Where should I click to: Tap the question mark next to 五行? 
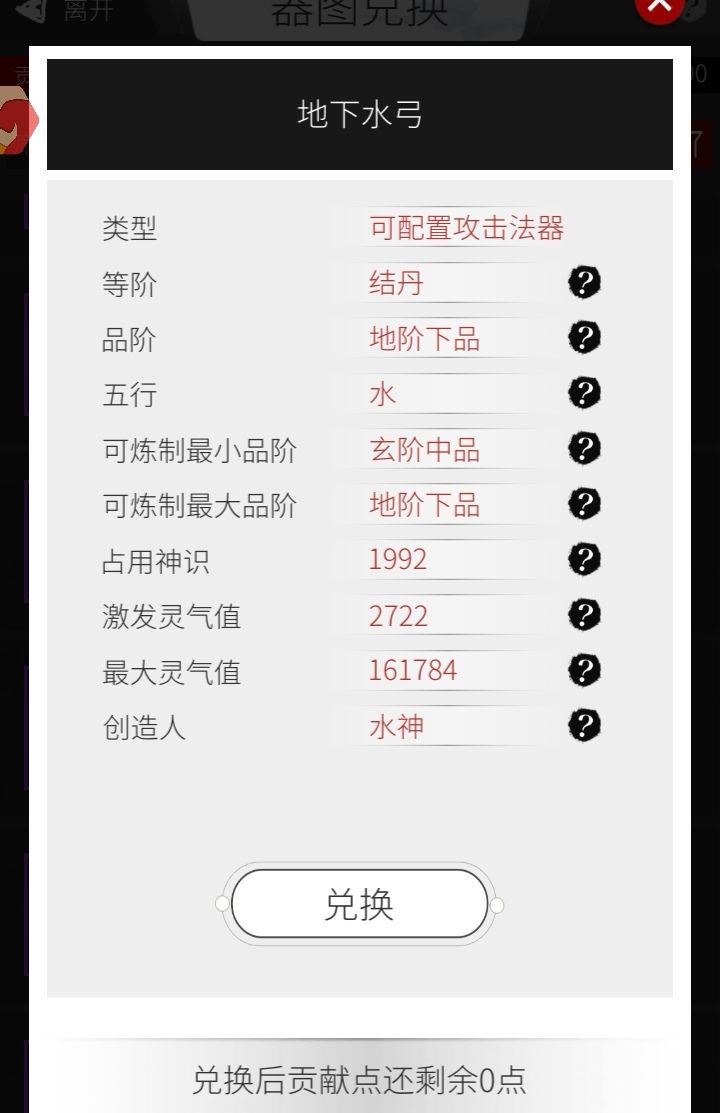584,393
